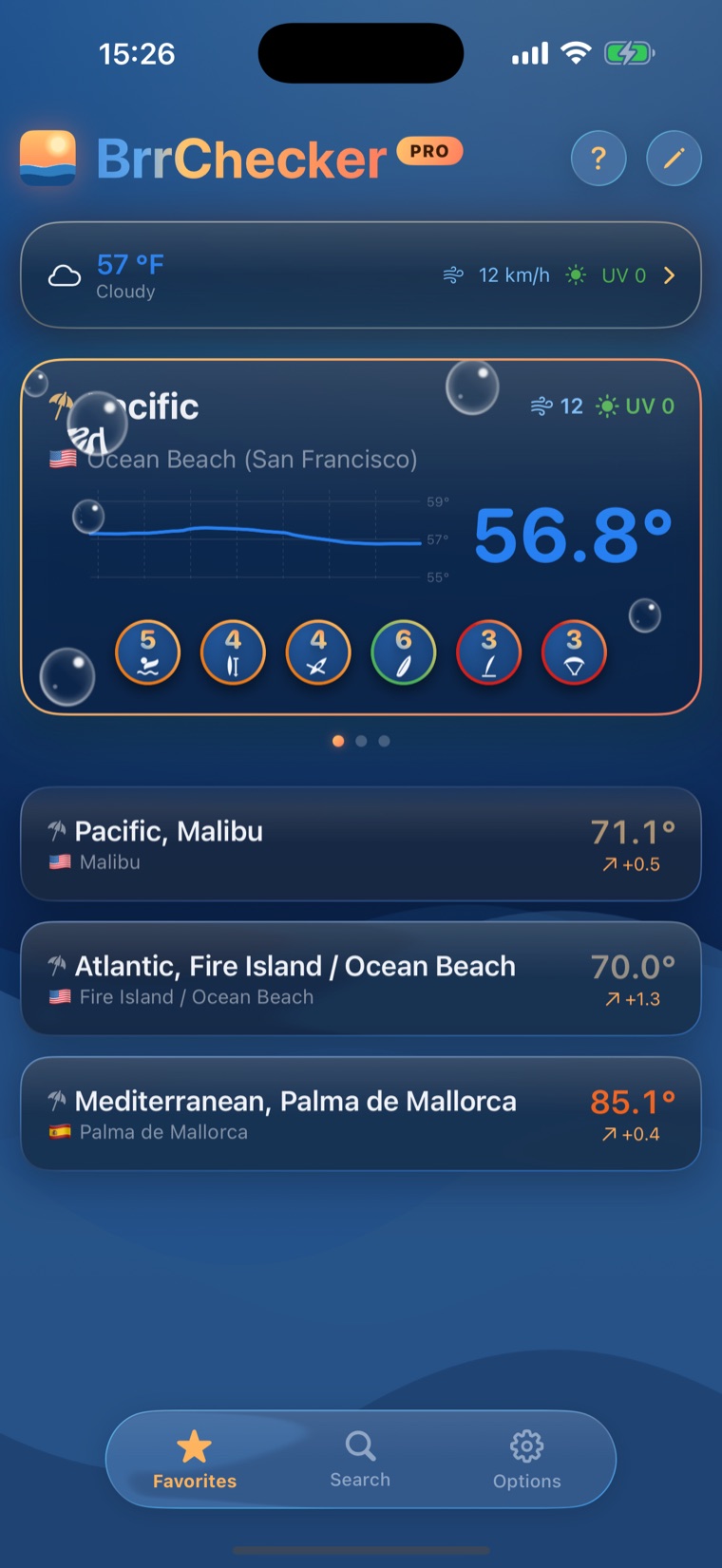Switch to the Favorites tab
Screen dimensions: 722x1568
pos(195,1460)
